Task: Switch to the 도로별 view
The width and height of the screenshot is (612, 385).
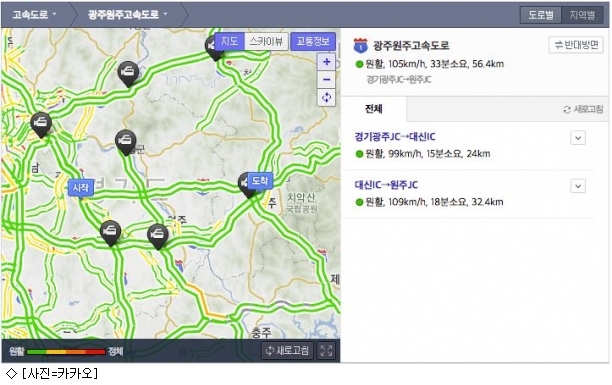Action: click(x=541, y=15)
